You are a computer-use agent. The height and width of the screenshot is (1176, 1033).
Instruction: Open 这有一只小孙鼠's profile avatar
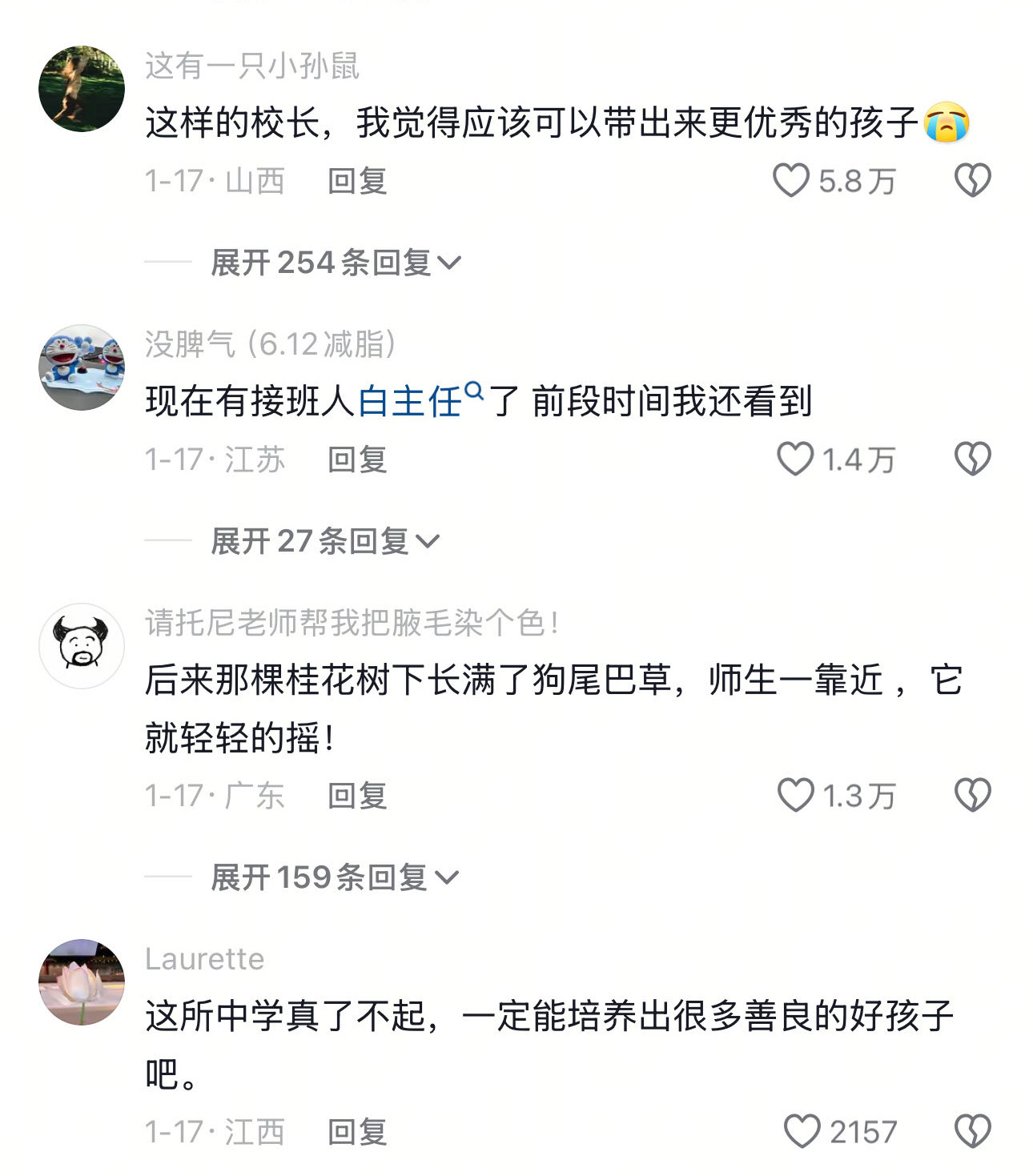click(82, 89)
